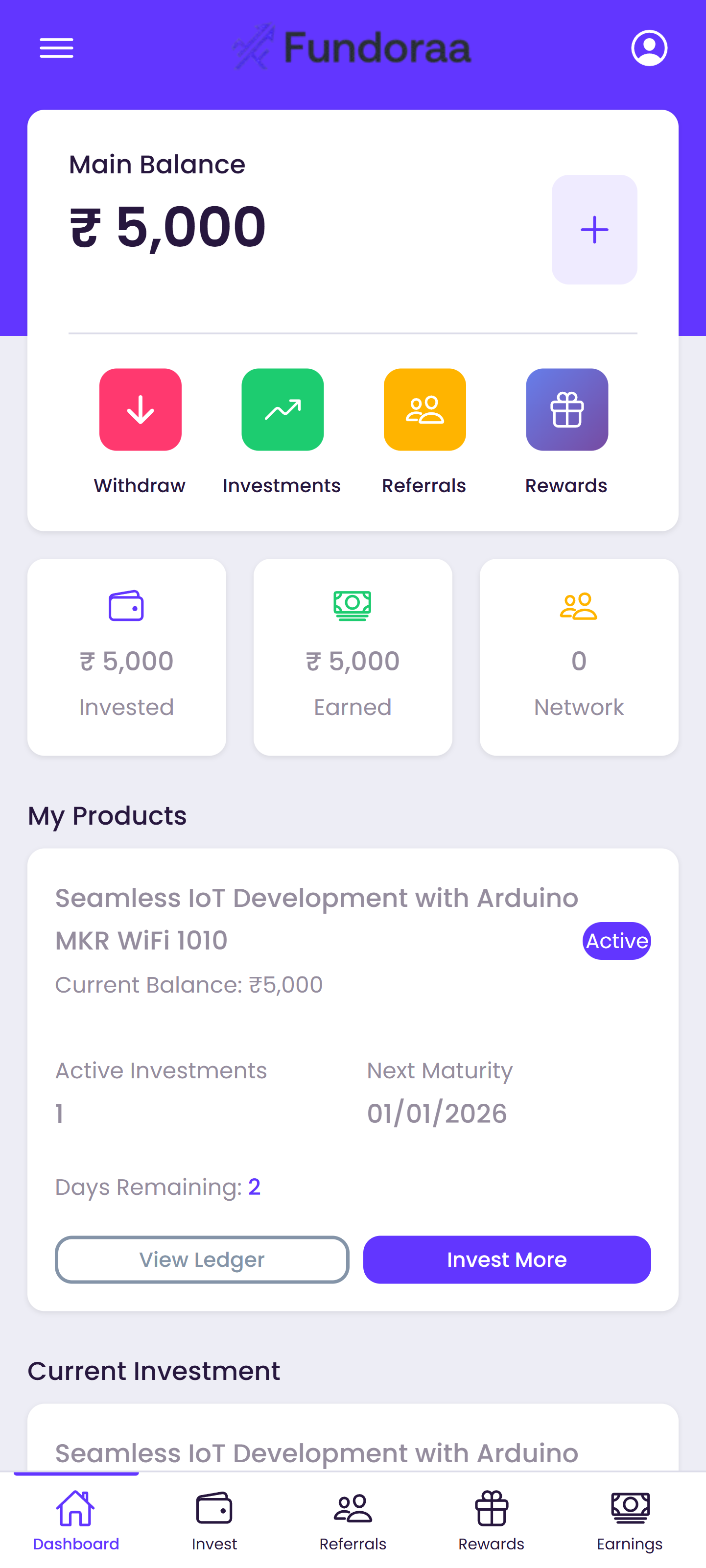706x1568 pixels.
Task: Open the Investments icon
Action: [282, 409]
